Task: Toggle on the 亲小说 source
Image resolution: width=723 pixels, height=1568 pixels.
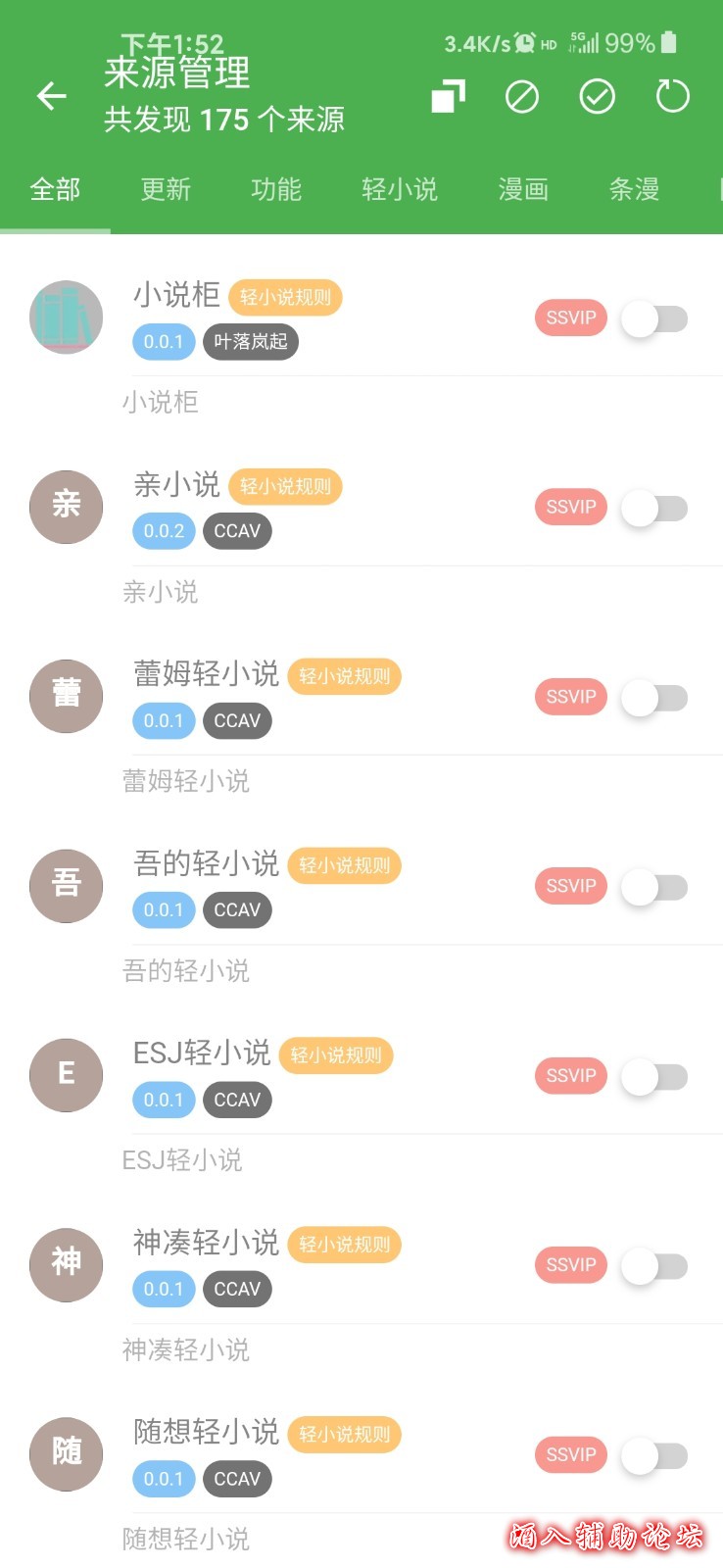Action: 655,508
